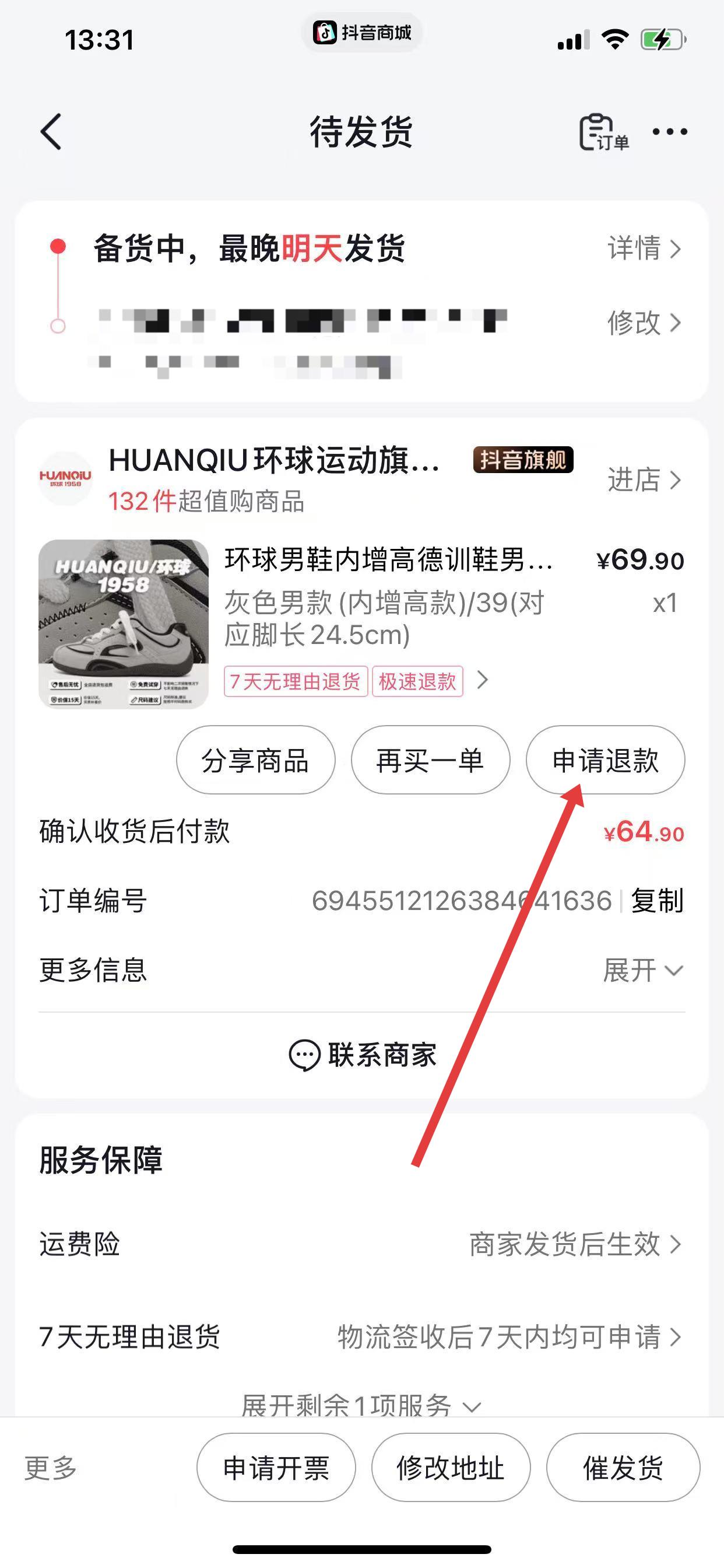
Task: View shipping 详情
Action: tap(644, 249)
